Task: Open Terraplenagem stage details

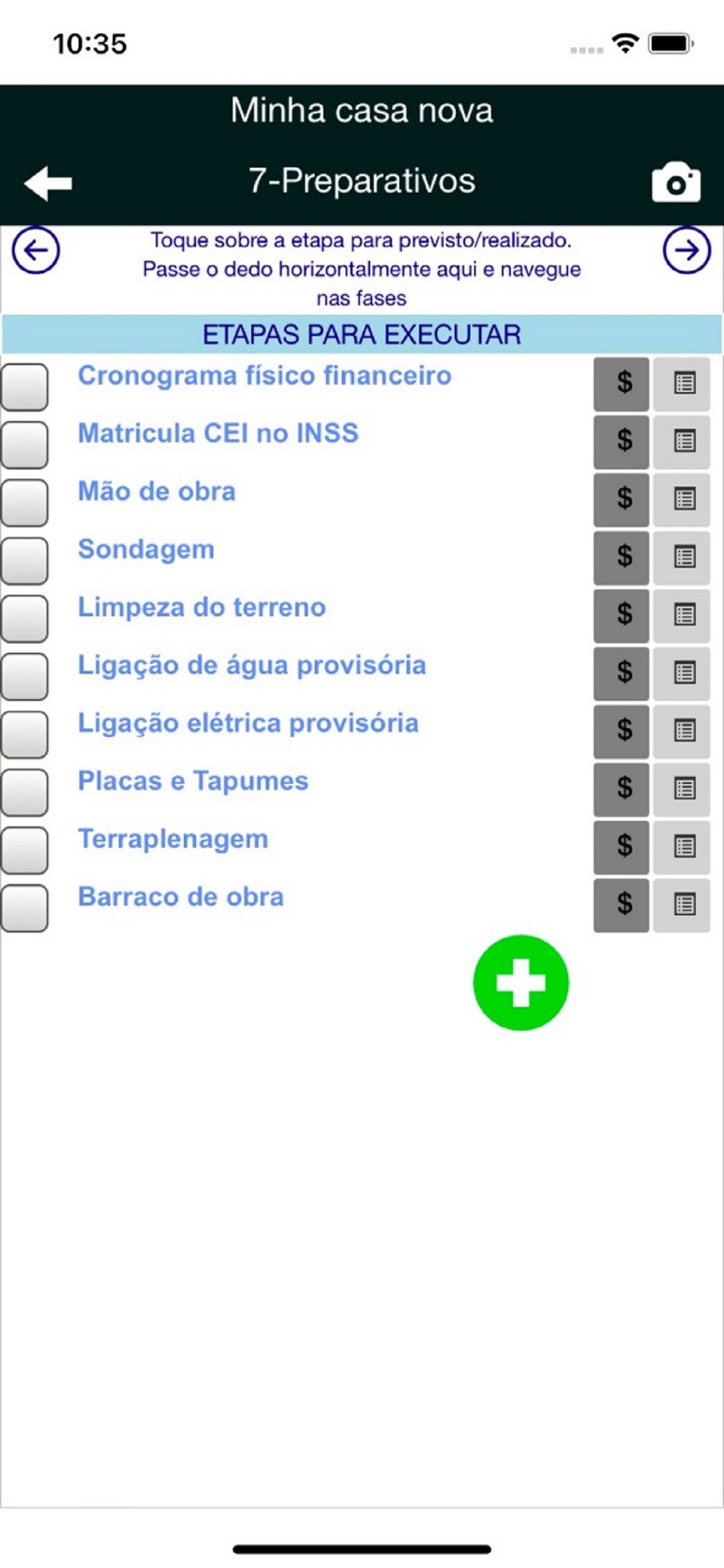Action: [x=173, y=839]
